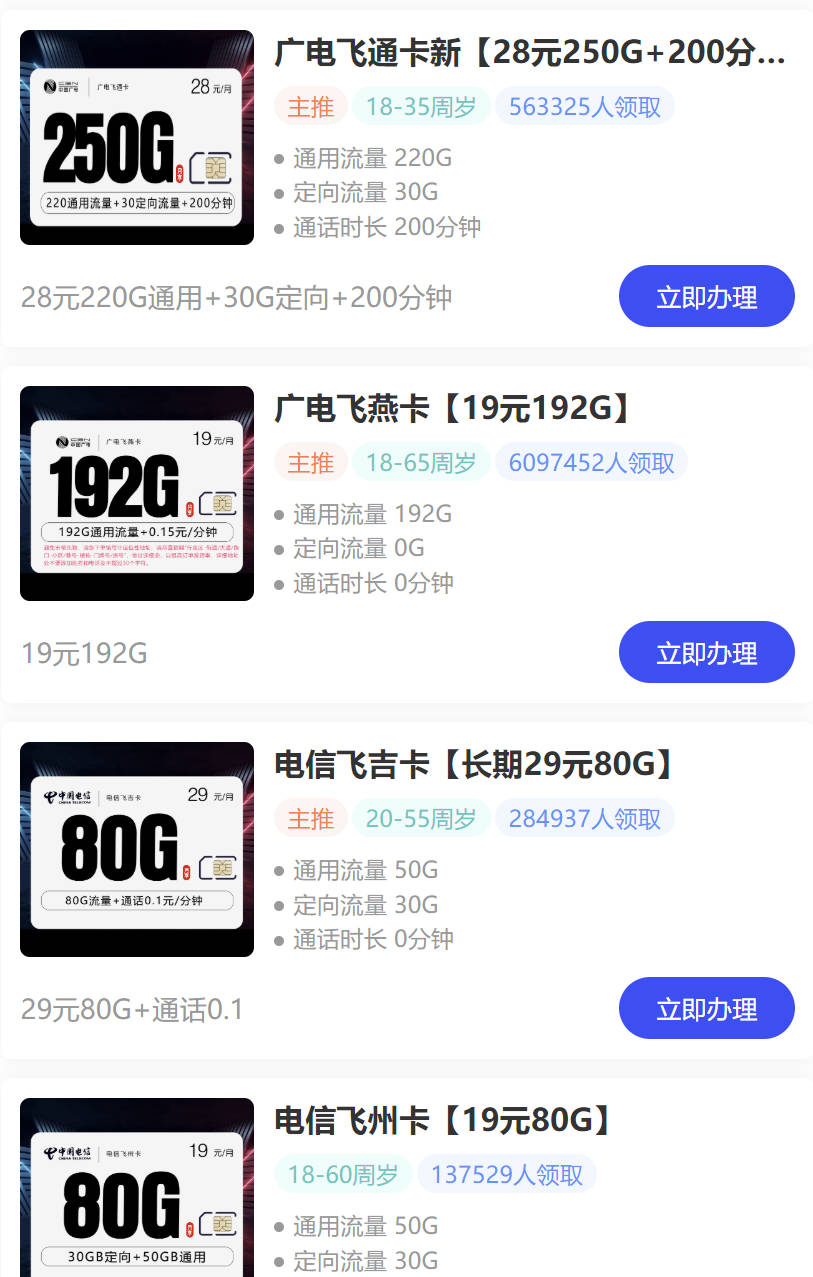The height and width of the screenshot is (1277, 813).
Task: Select the 主推 badge on 广电飞燕卡
Action: (x=310, y=462)
